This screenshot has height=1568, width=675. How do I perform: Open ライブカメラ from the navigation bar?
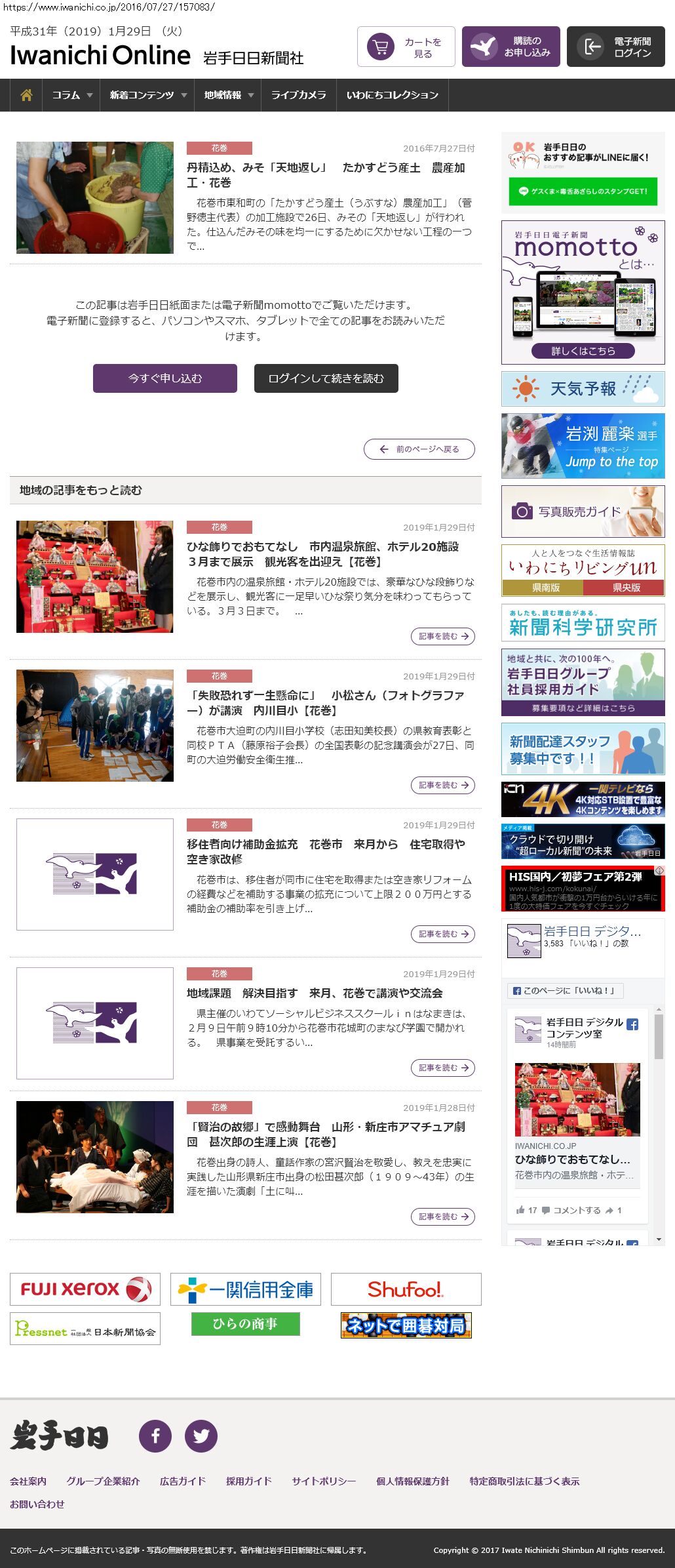[x=298, y=95]
